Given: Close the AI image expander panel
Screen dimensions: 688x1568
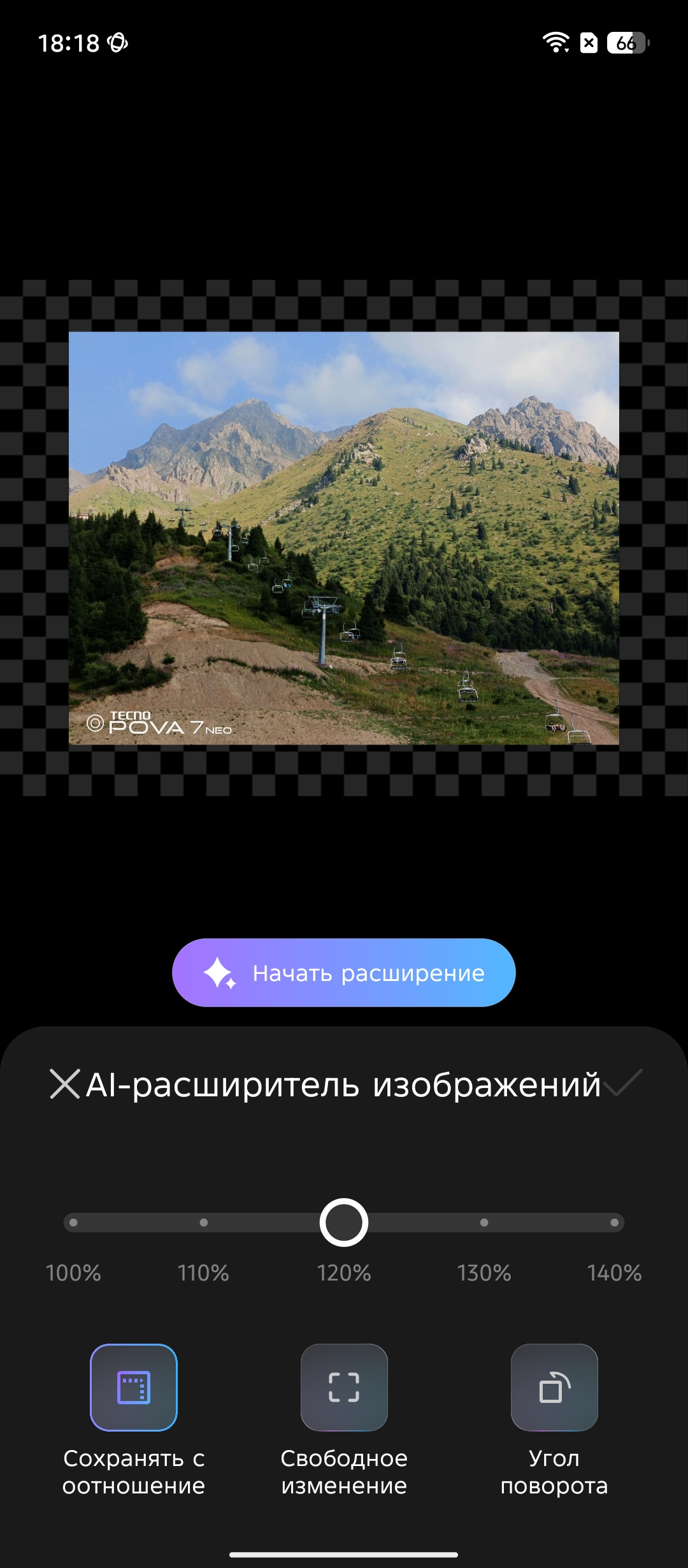Looking at the screenshot, I should click(64, 1084).
